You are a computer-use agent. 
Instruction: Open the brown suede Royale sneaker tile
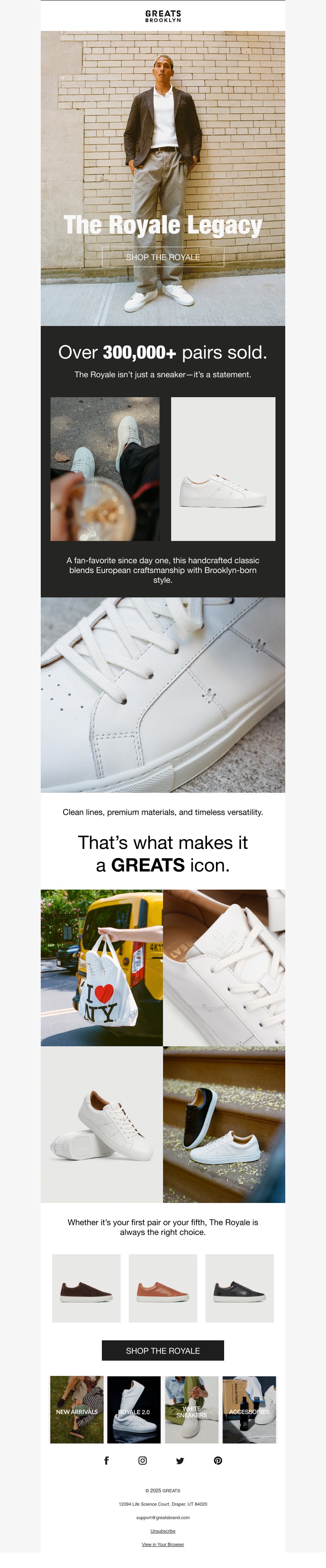coord(86,1288)
